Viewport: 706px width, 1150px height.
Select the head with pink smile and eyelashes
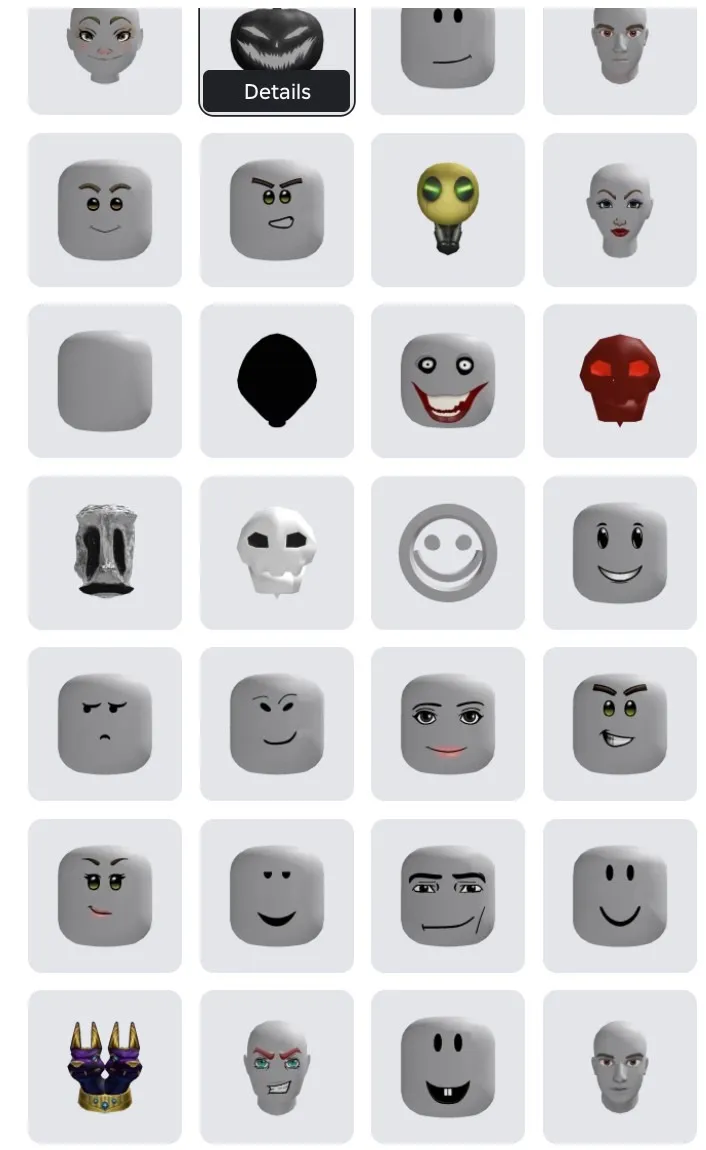pos(448,724)
